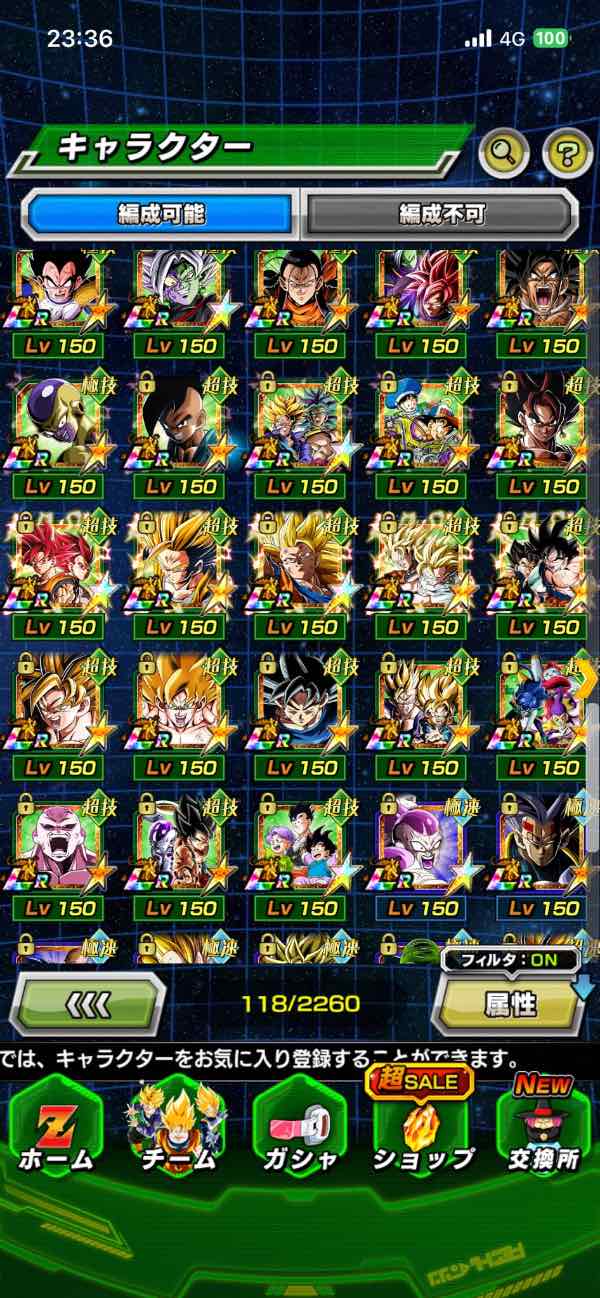
Task: Open the question mark help icon
Action: (567, 153)
